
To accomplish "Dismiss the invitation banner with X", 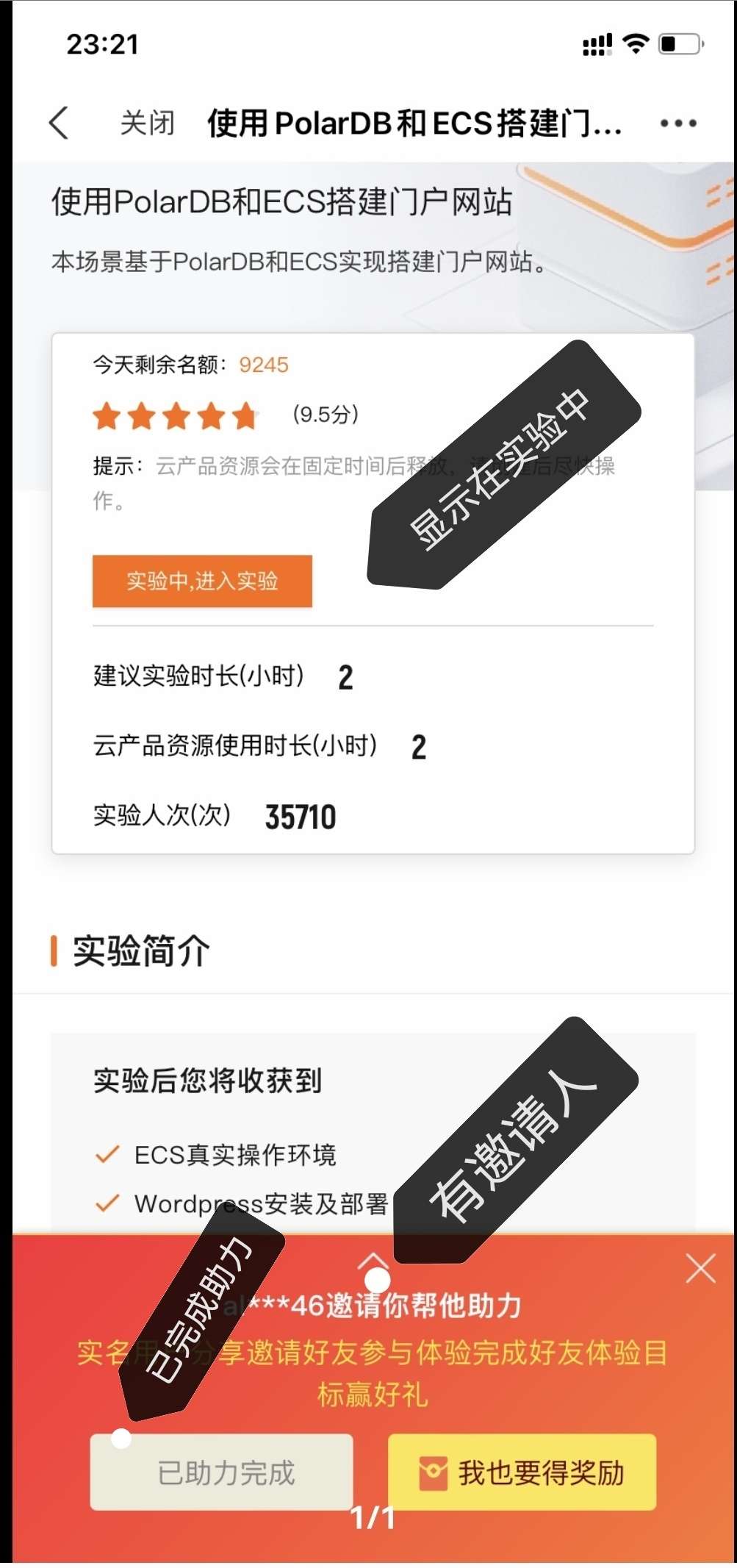I will coord(700,1269).
